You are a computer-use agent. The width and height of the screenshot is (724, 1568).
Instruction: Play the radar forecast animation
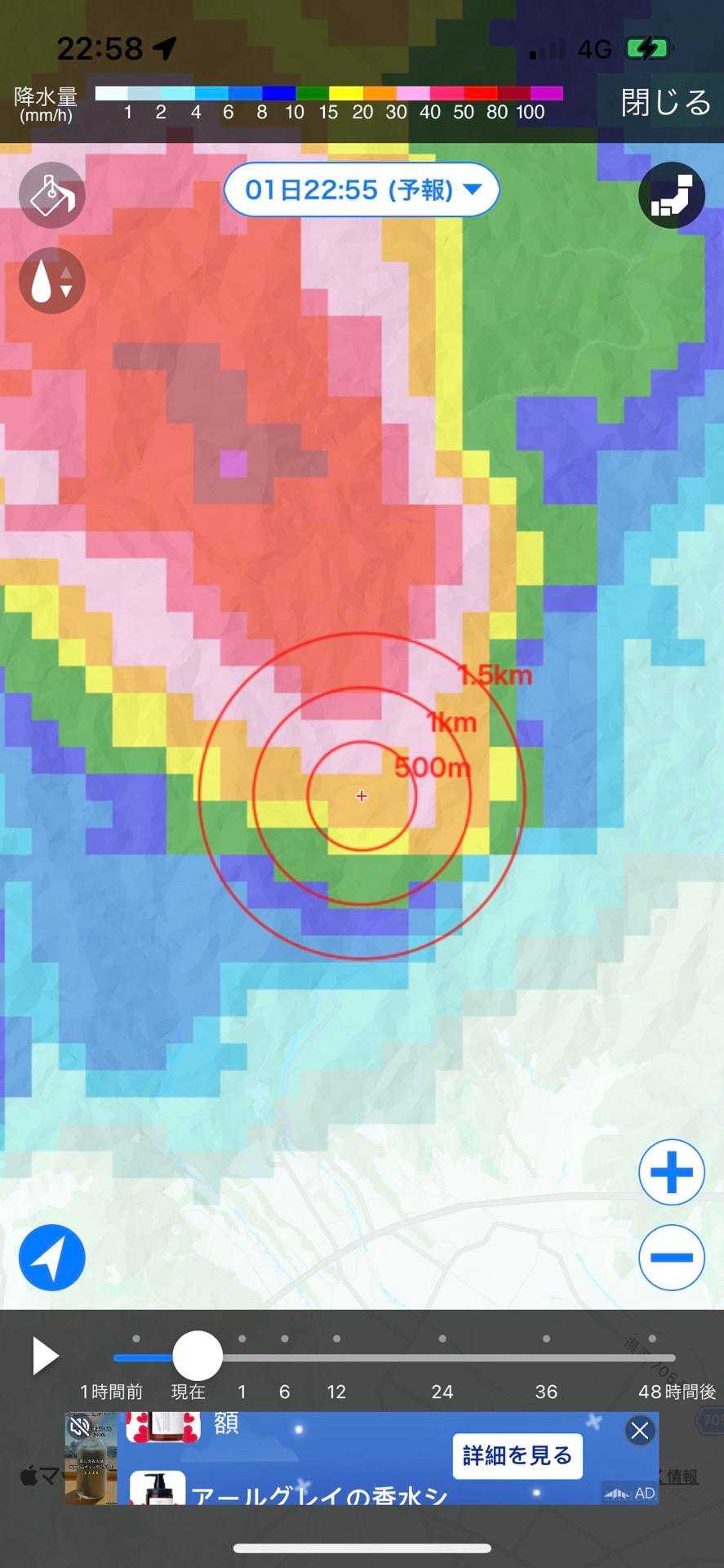(46, 1356)
